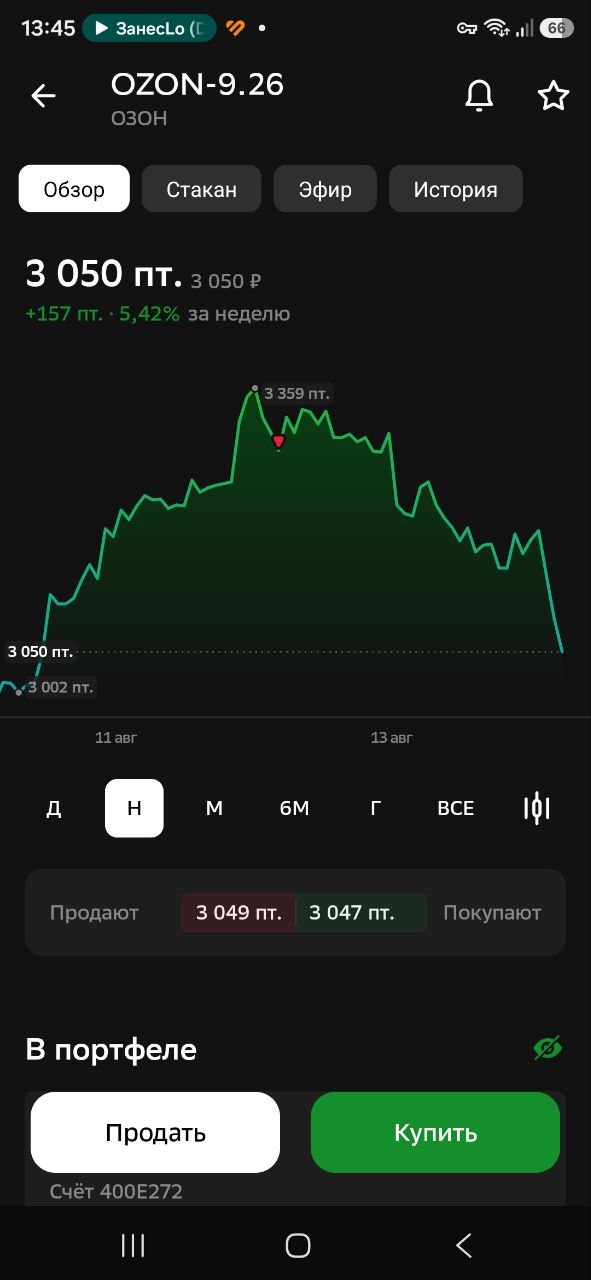Tap the Продают 3 049 пт. price
Image resolution: width=591 pixels, height=1280 pixels.
point(238,912)
